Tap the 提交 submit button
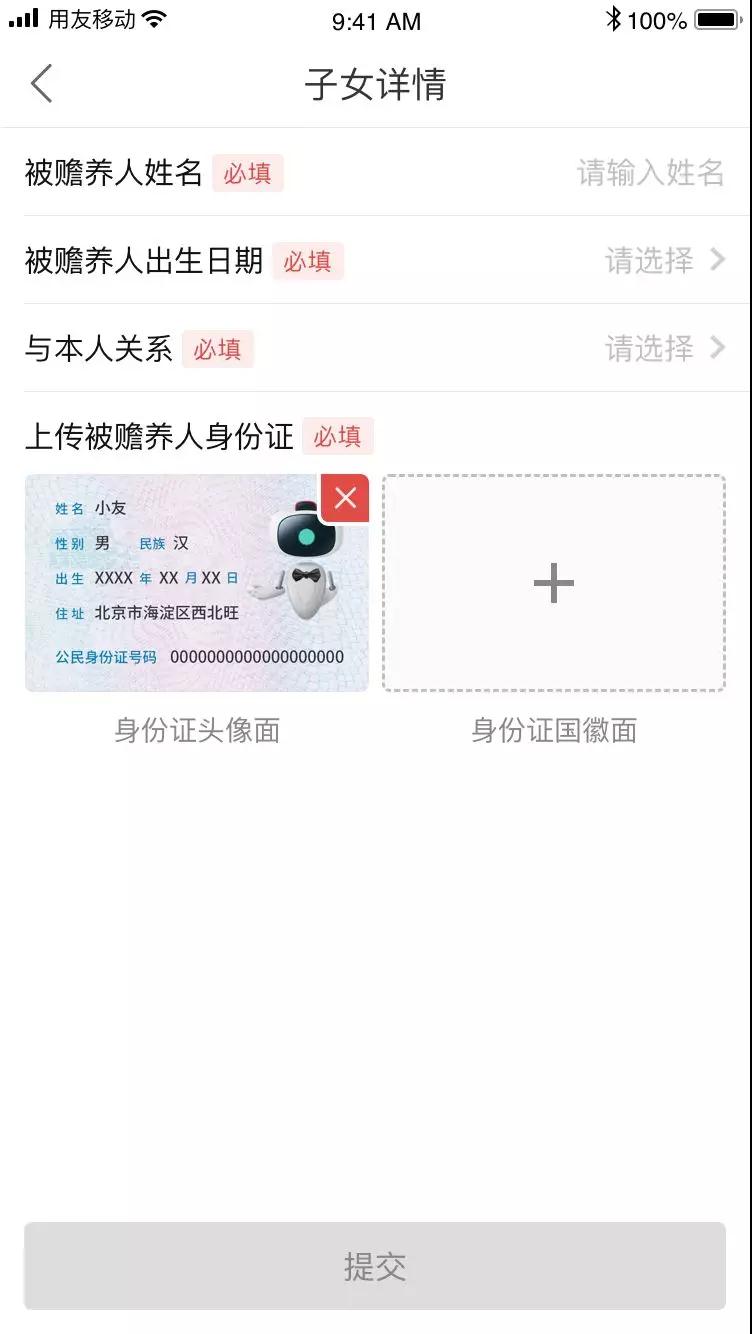752x1334 pixels. tap(375, 1266)
